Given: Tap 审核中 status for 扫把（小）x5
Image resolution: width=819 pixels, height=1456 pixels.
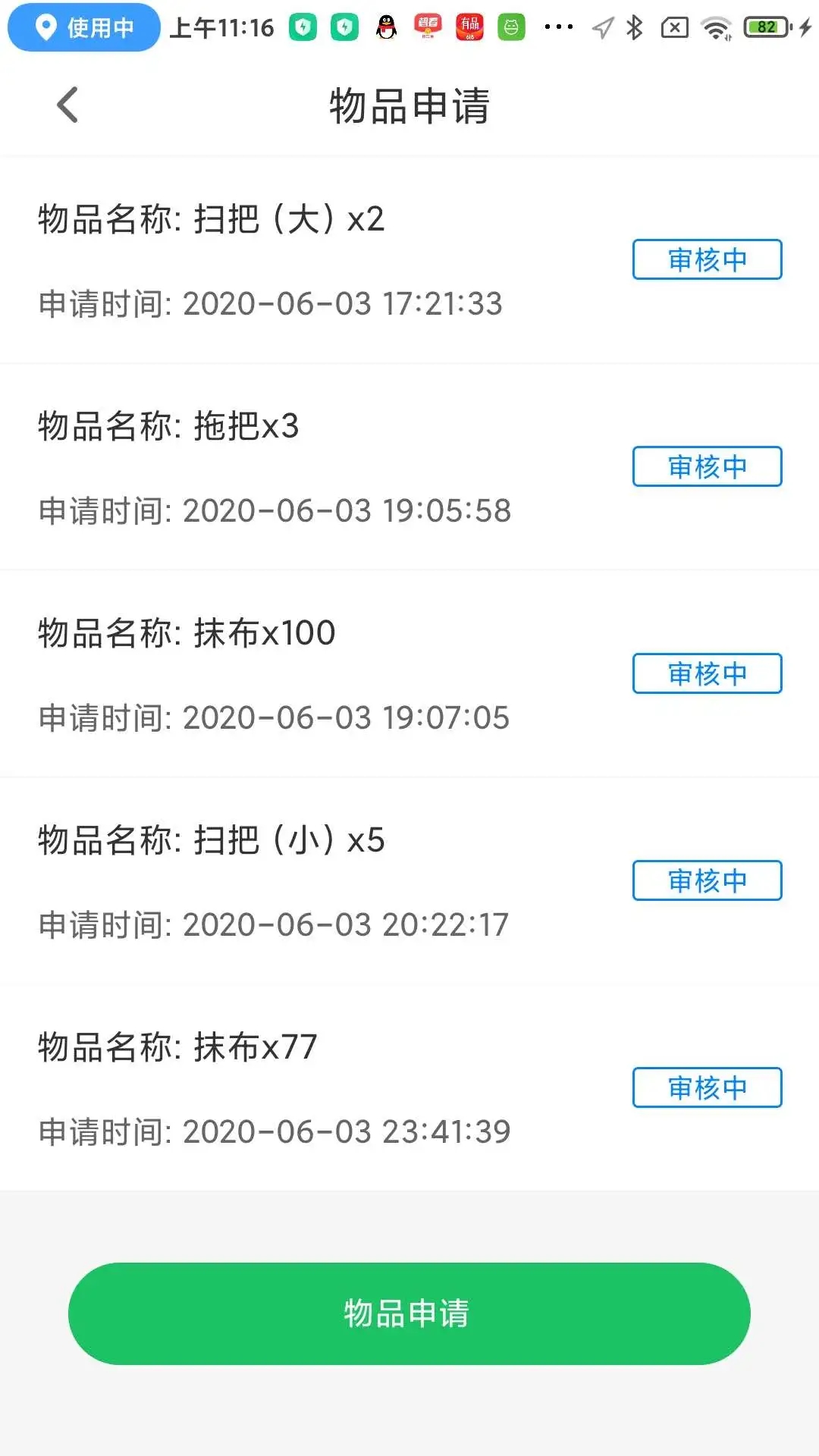Looking at the screenshot, I should [x=707, y=880].
